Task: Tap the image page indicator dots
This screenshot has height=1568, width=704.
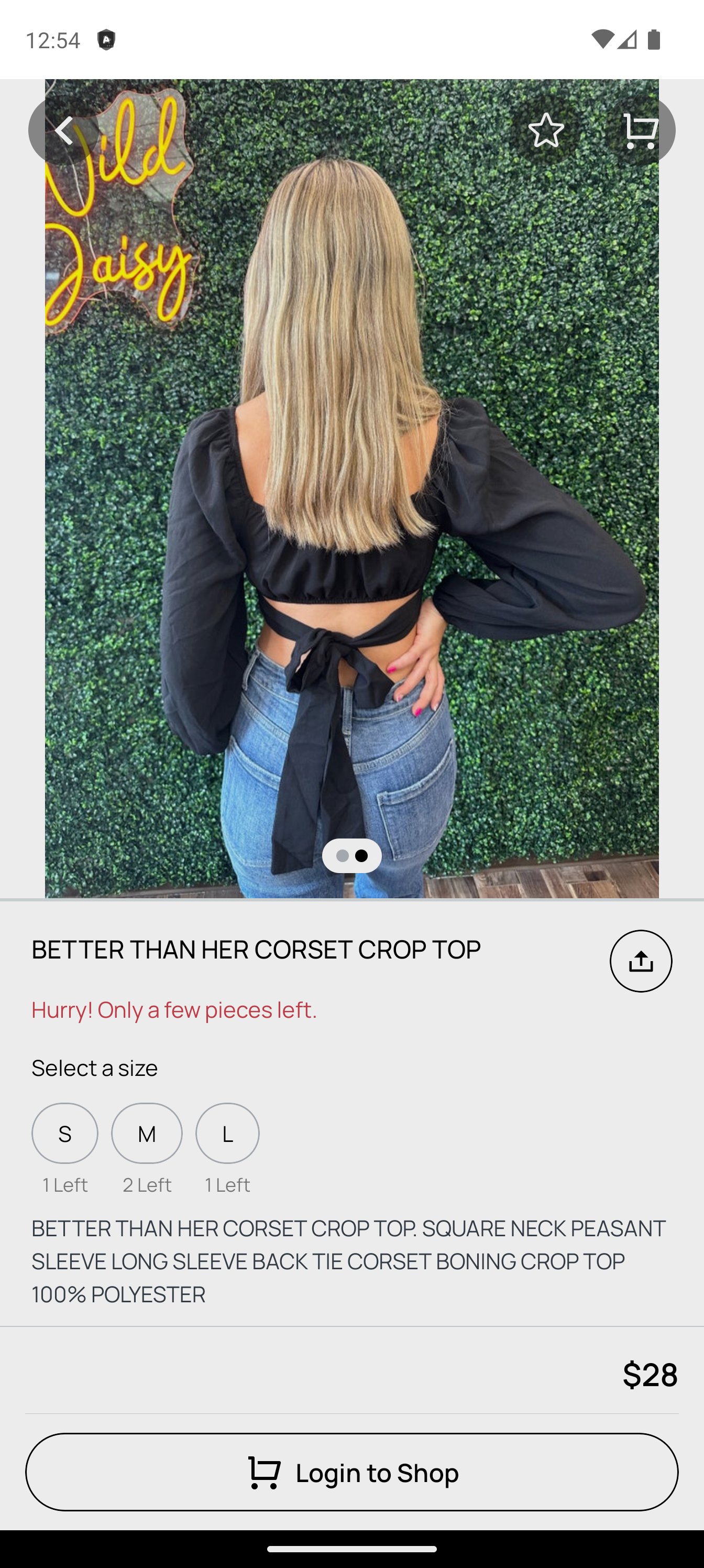Action: pos(351,856)
